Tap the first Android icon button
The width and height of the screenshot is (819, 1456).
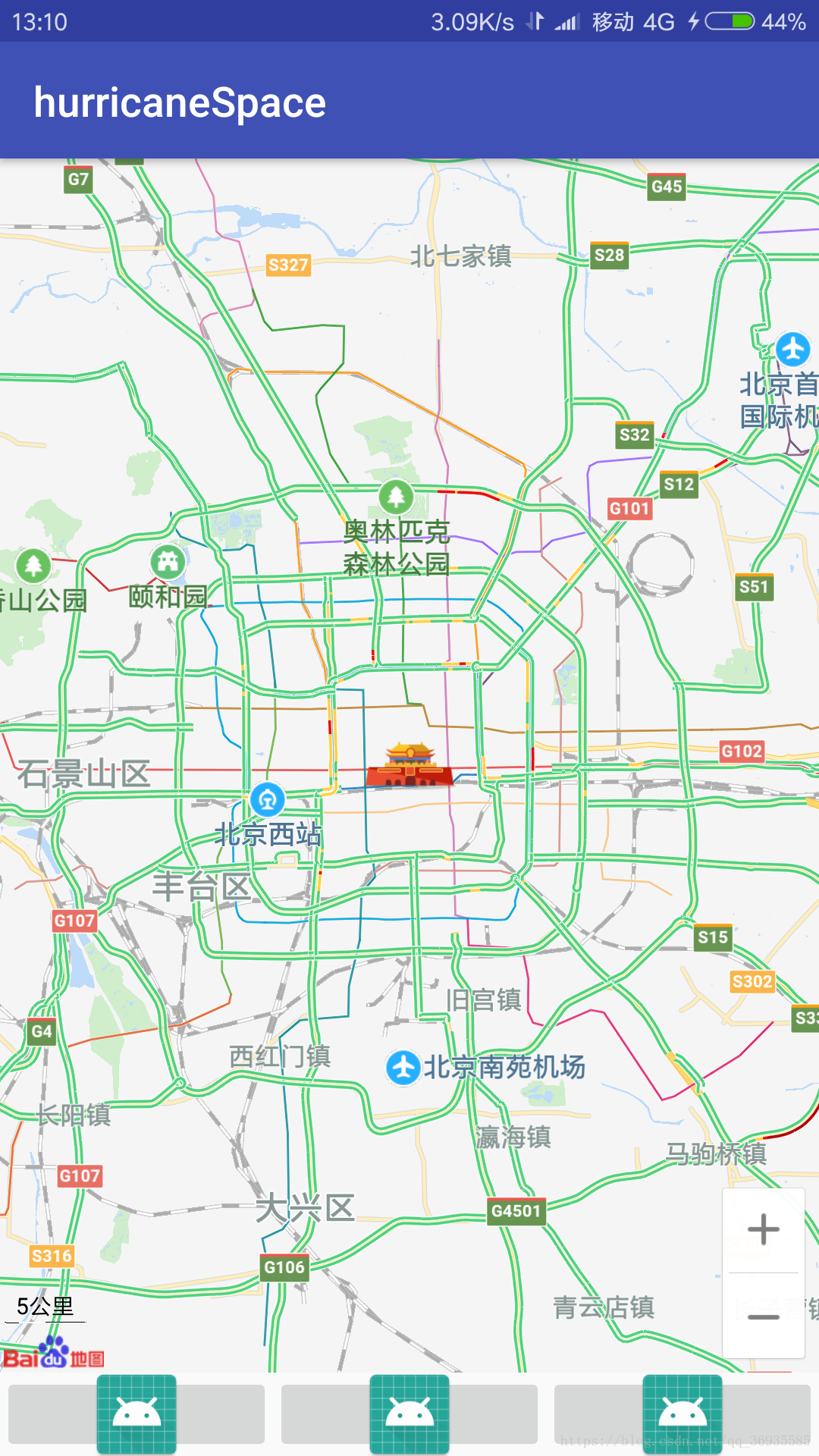(136, 1414)
